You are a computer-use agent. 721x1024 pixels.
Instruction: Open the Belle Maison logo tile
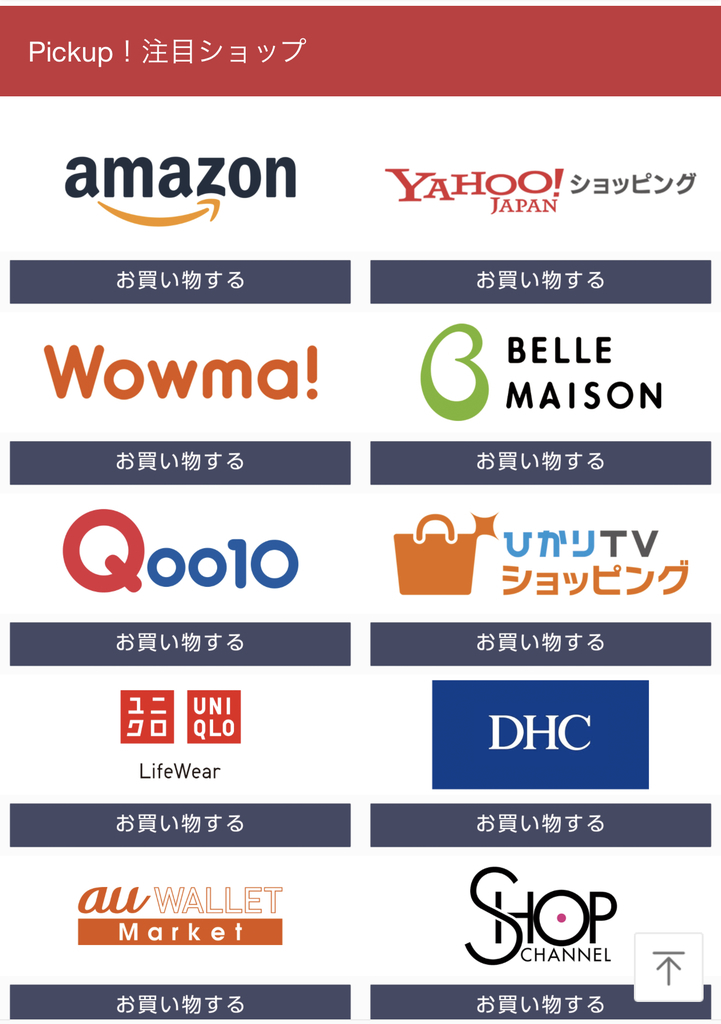[x=540, y=372]
